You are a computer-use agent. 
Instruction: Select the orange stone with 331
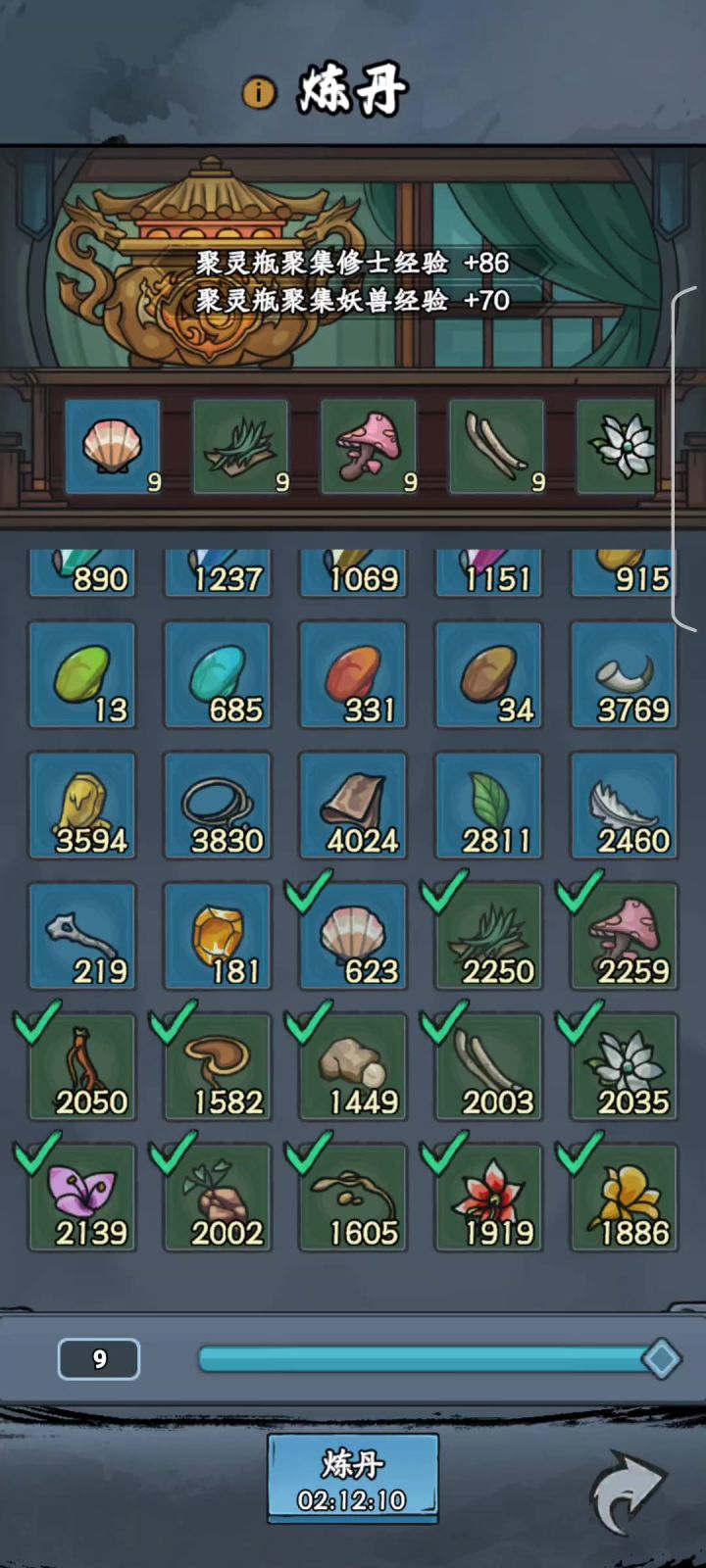coord(353,675)
